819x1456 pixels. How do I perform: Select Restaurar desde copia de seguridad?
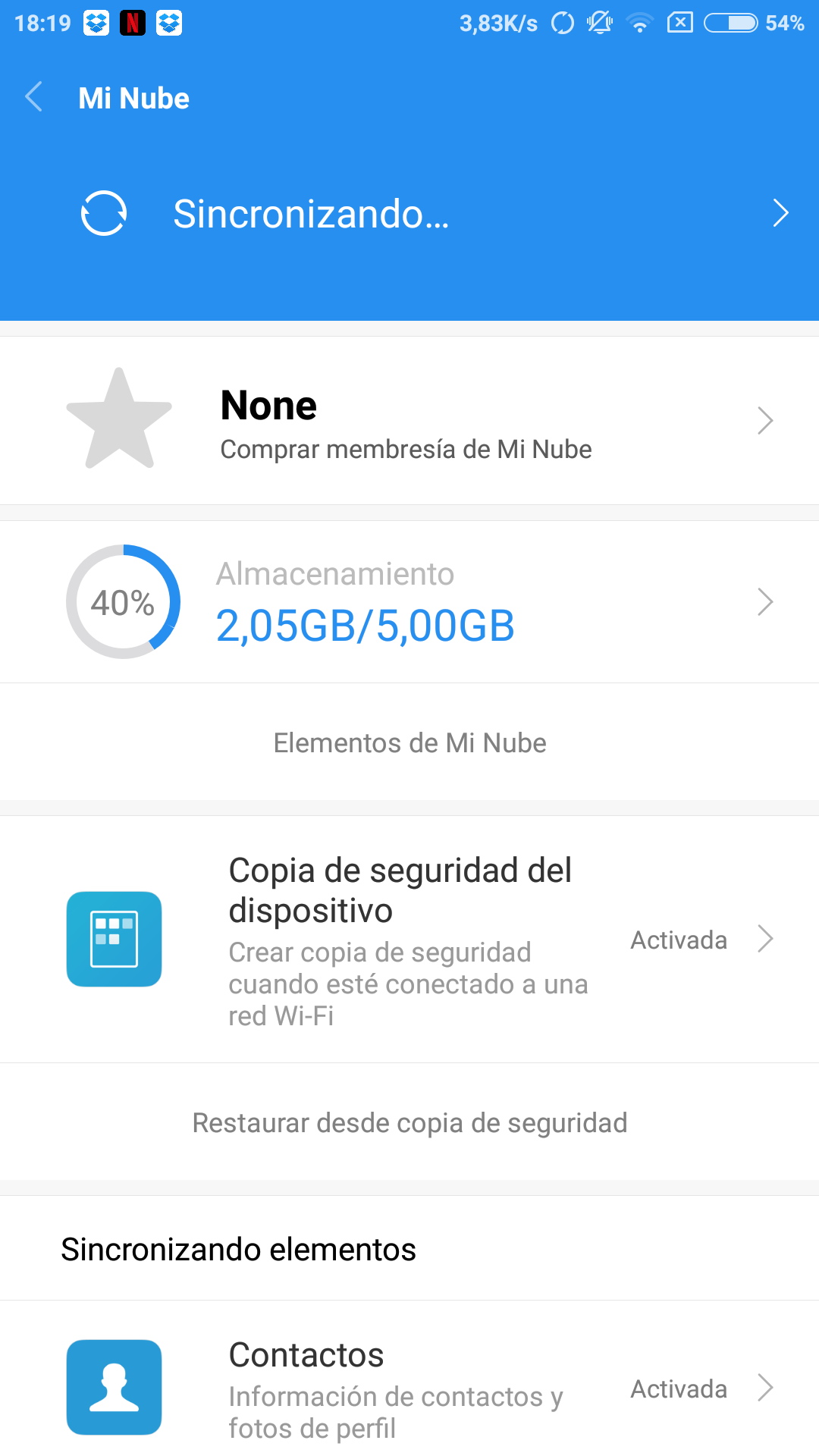tap(409, 1123)
